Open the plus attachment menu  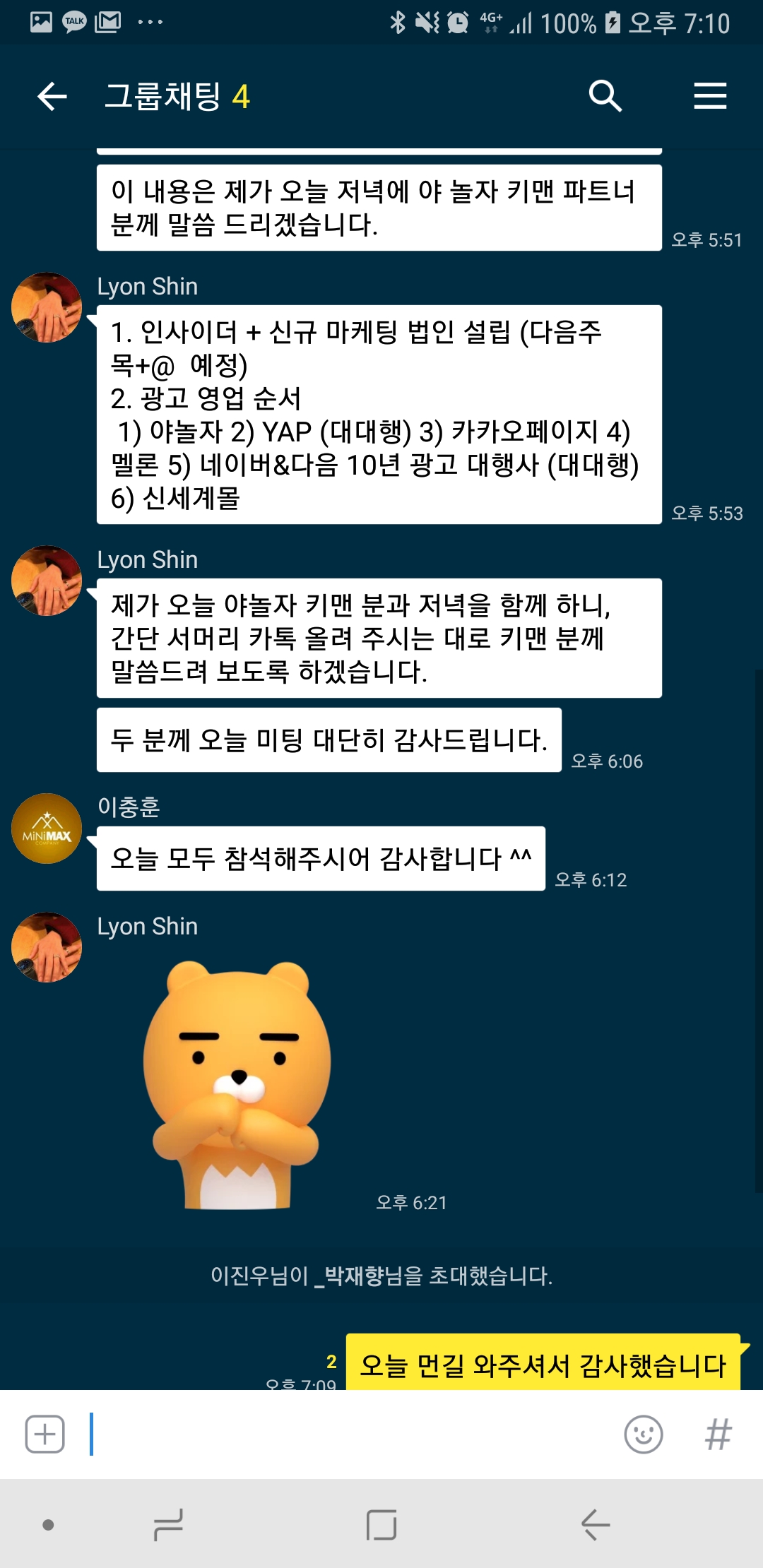point(45,1434)
